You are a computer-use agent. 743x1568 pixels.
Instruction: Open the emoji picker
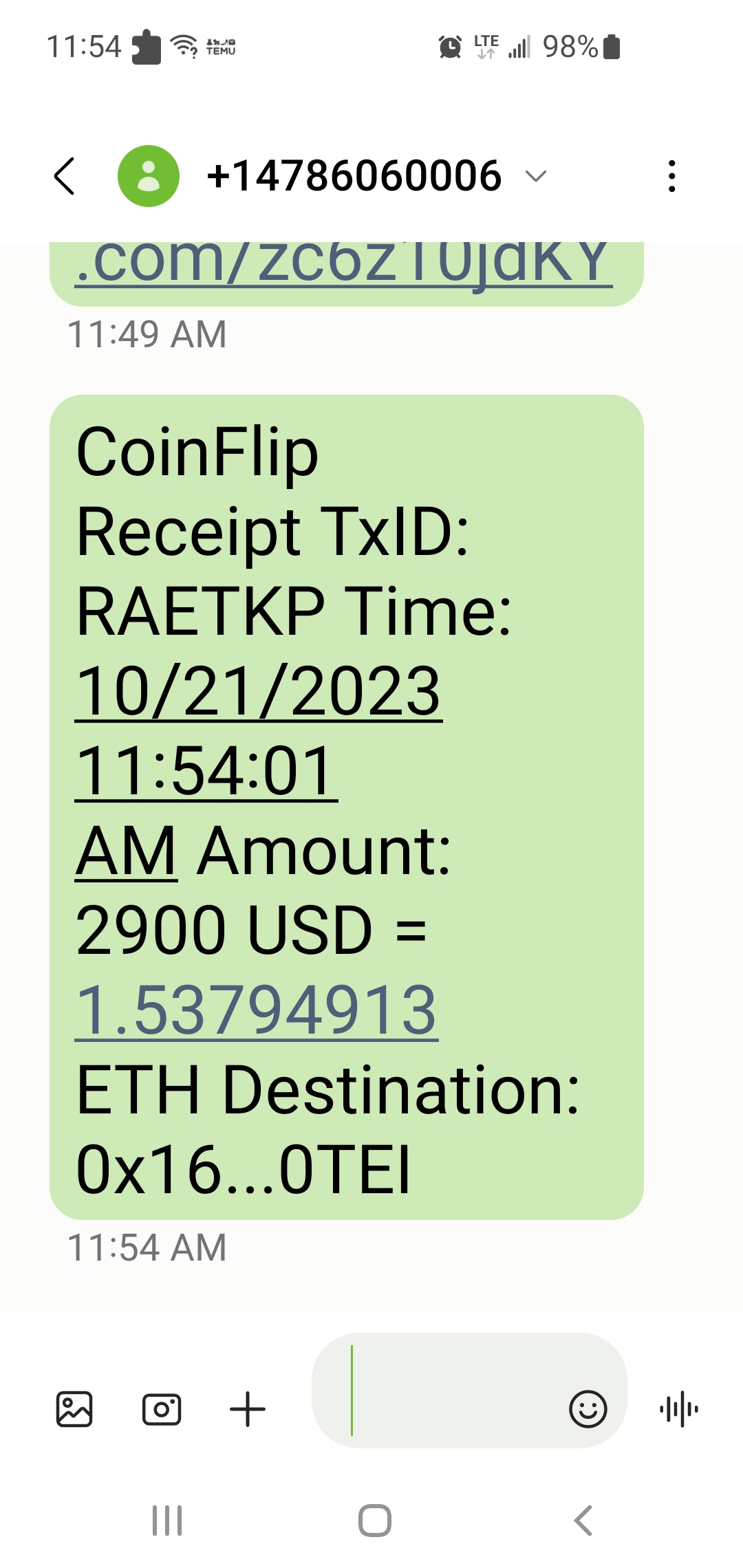[588, 1409]
